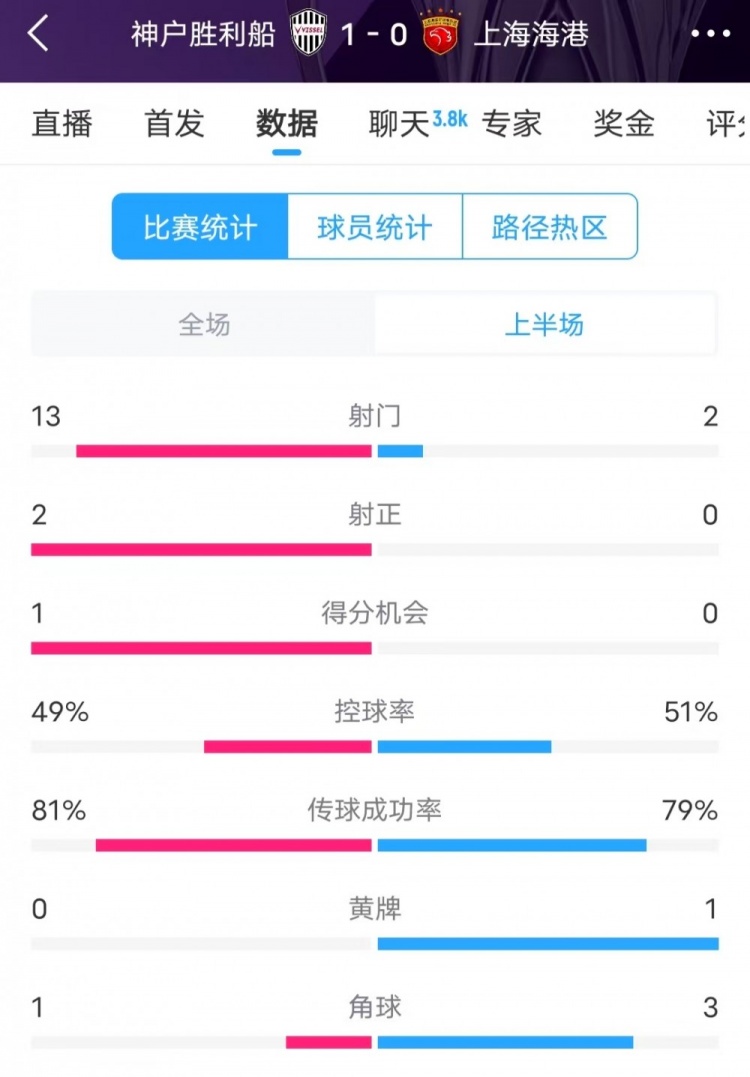750x1077 pixels.
Task: Open the 球员统计 player statistics view
Action: pyautogui.click(x=374, y=226)
